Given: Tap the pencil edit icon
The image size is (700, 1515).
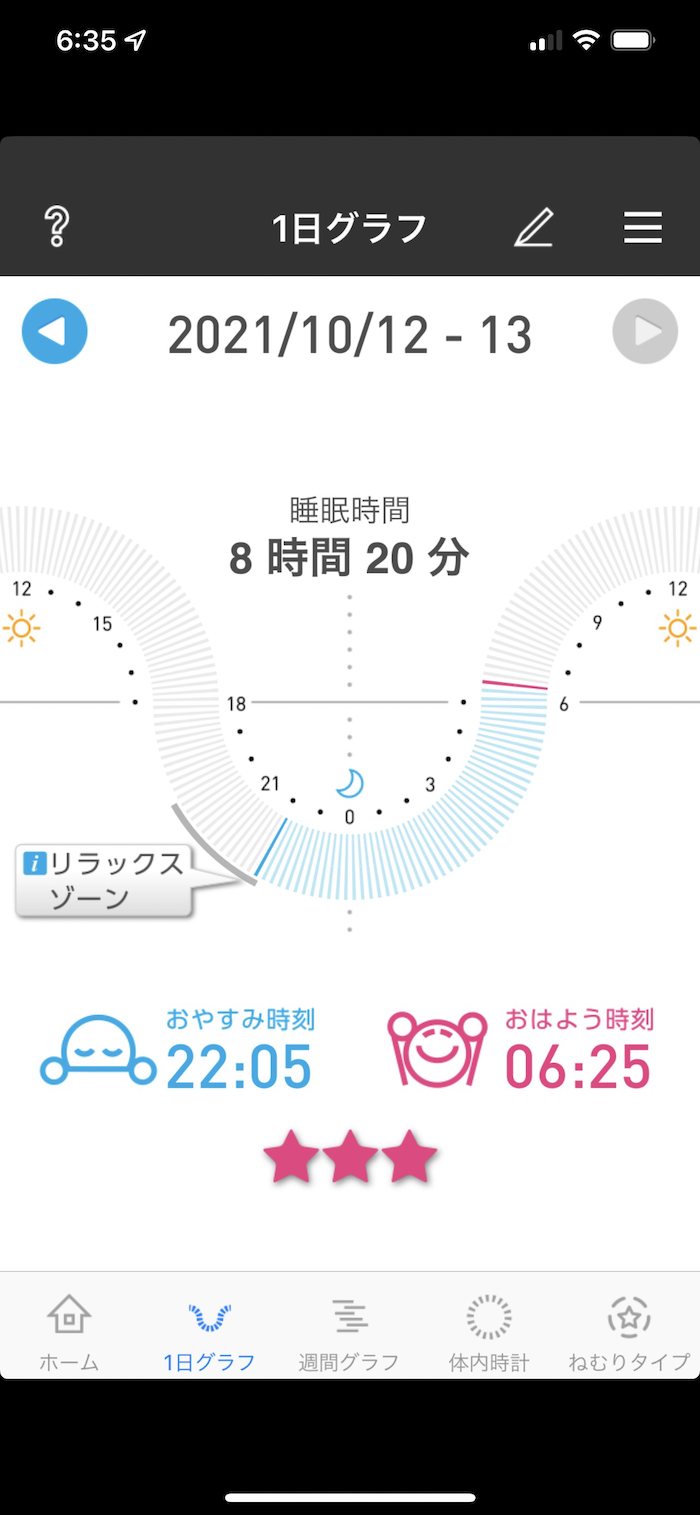Looking at the screenshot, I should coord(533,228).
